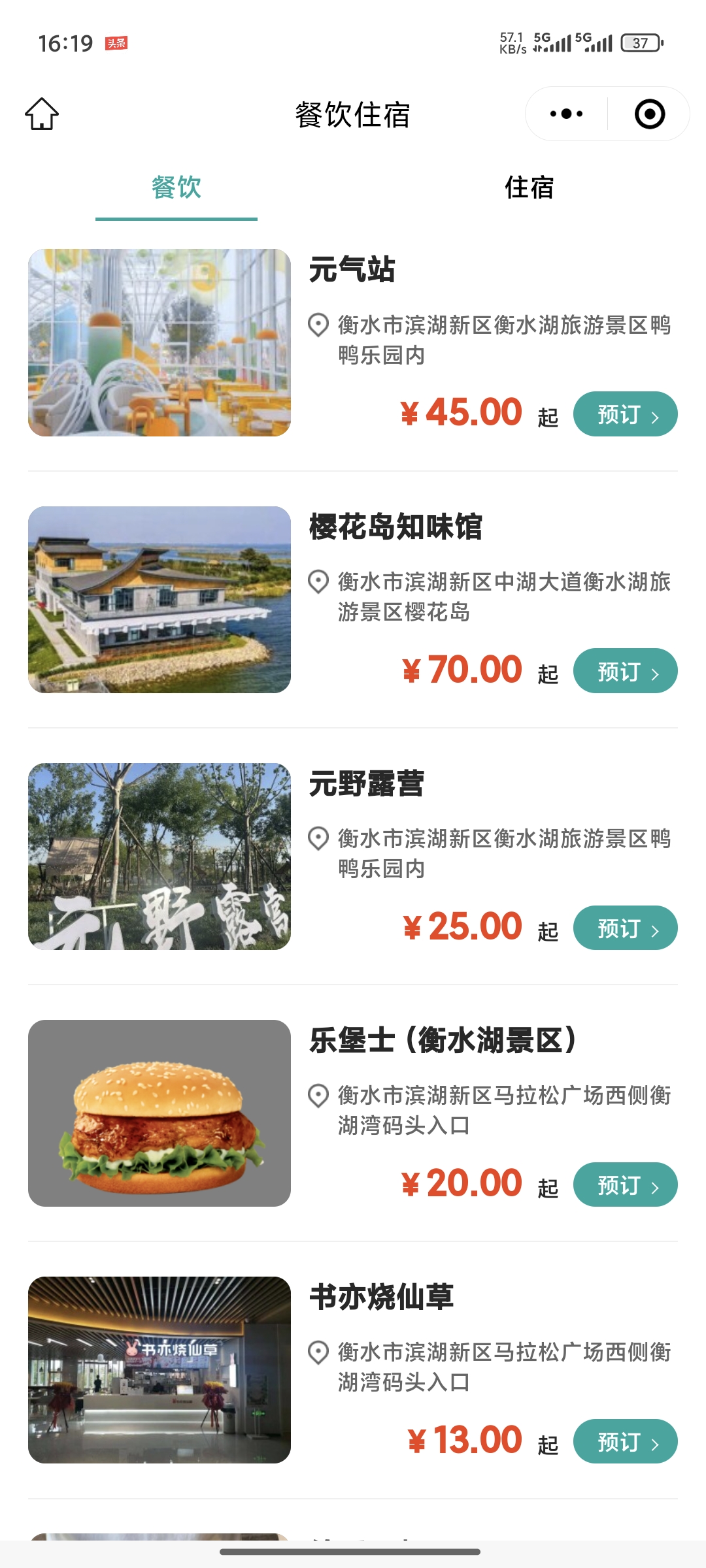View the 樱花岛知味馆 picture card

pyautogui.click(x=160, y=600)
